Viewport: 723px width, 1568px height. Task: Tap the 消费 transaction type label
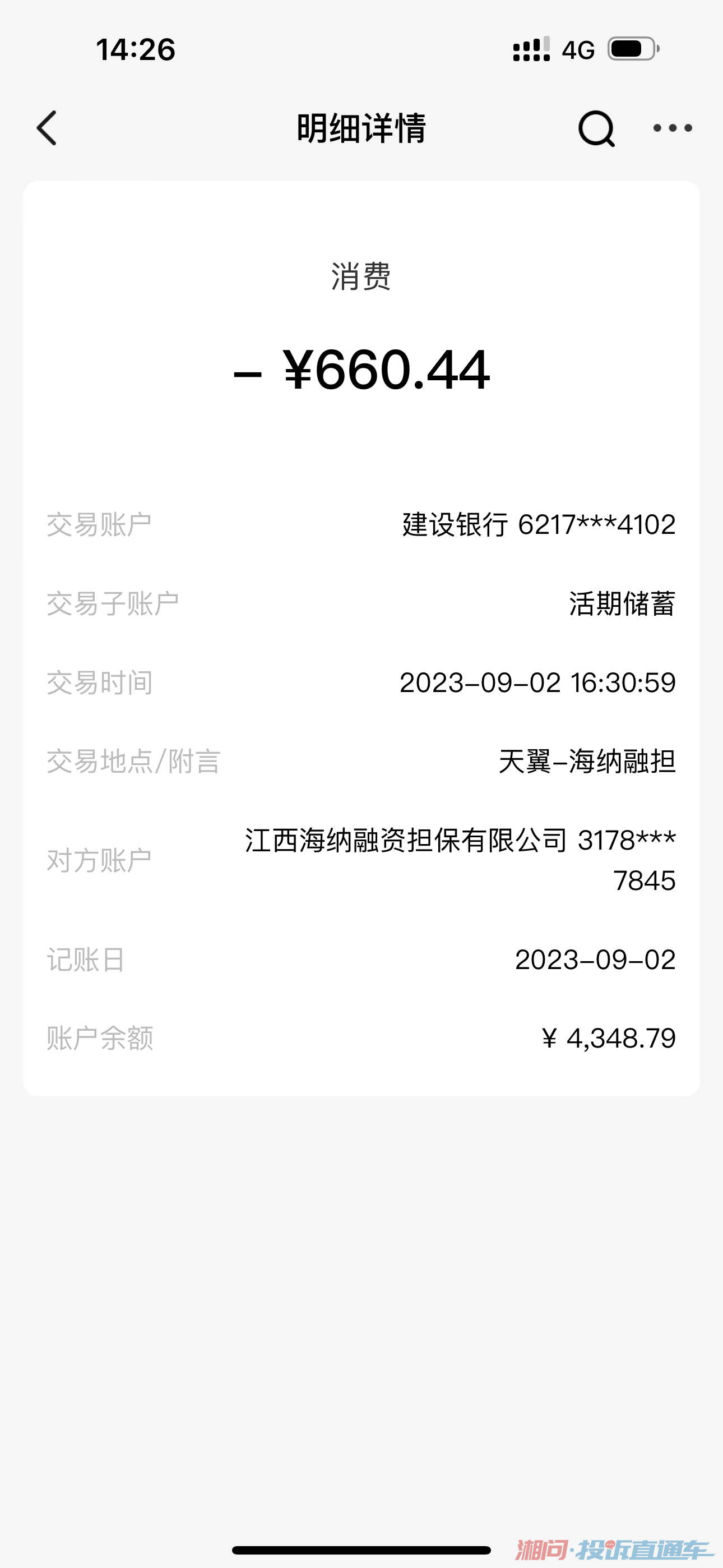(x=361, y=279)
